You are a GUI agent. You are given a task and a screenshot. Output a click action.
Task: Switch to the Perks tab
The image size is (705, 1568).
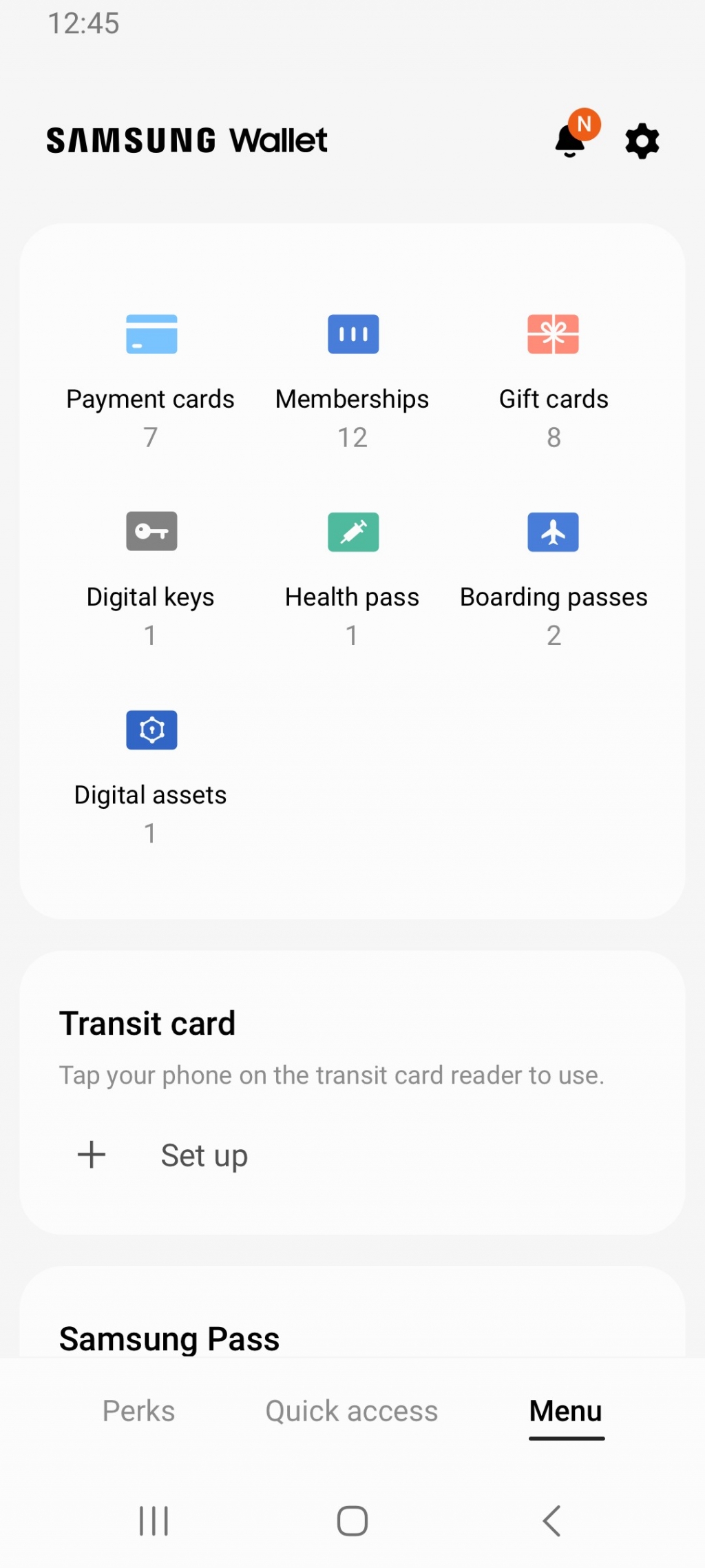[x=138, y=1411]
